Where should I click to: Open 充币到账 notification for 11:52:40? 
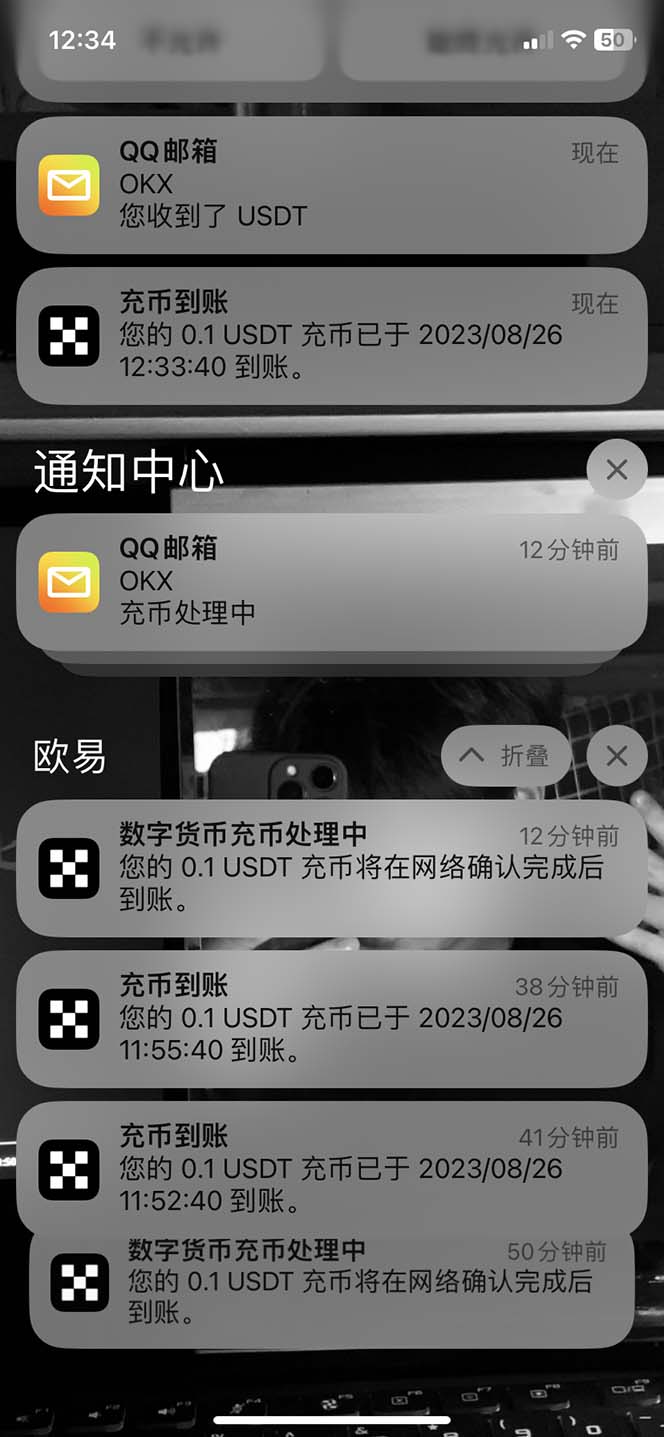332,1168
